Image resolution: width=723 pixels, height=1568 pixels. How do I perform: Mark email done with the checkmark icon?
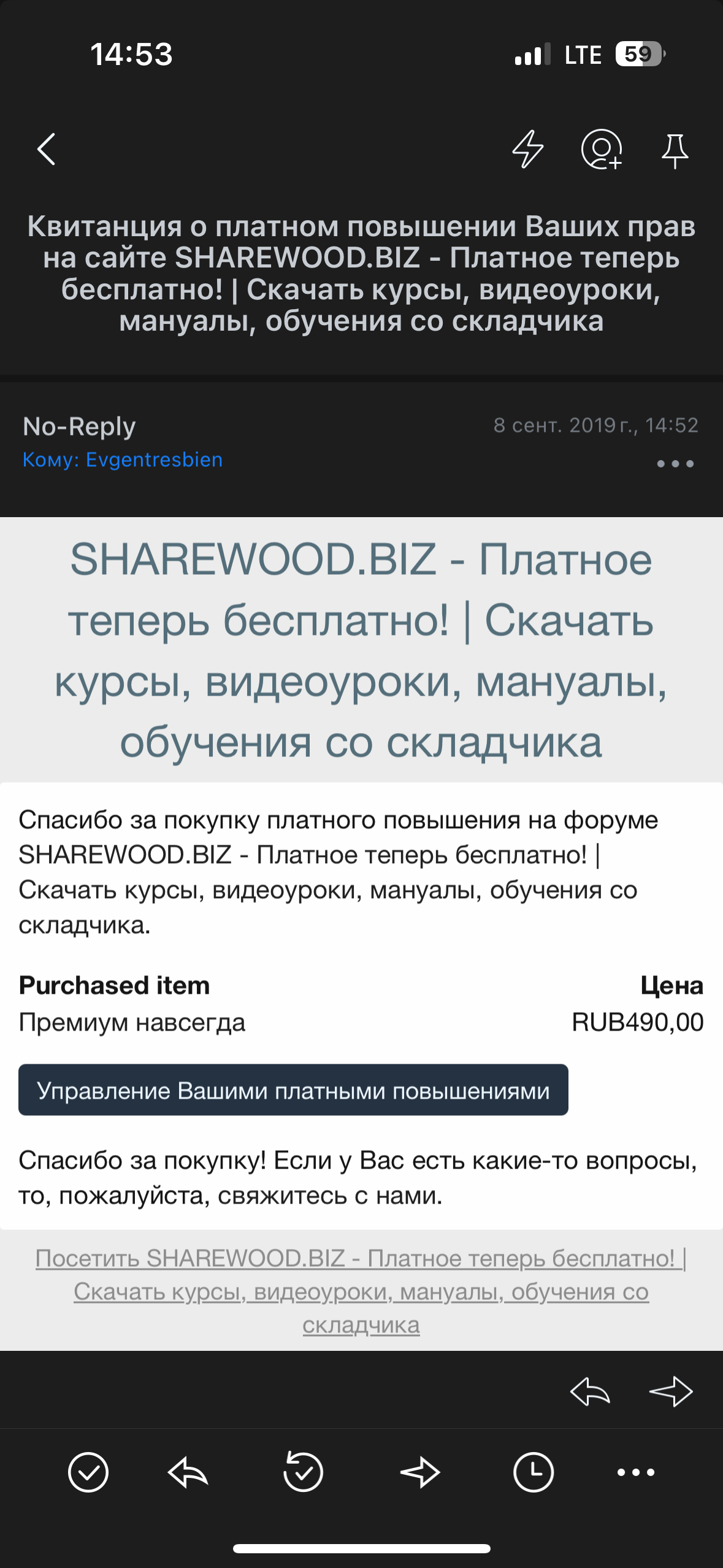tap(88, 1472)
